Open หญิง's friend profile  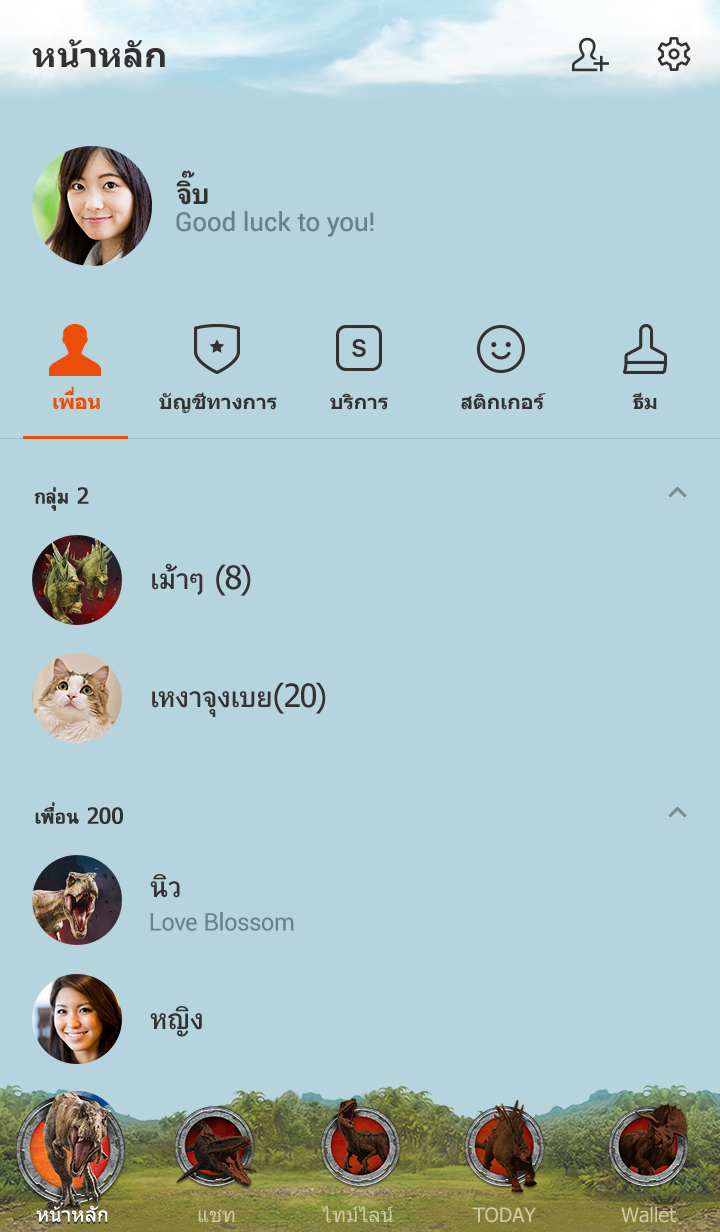pyautogui.click(x=176, y=1019)
